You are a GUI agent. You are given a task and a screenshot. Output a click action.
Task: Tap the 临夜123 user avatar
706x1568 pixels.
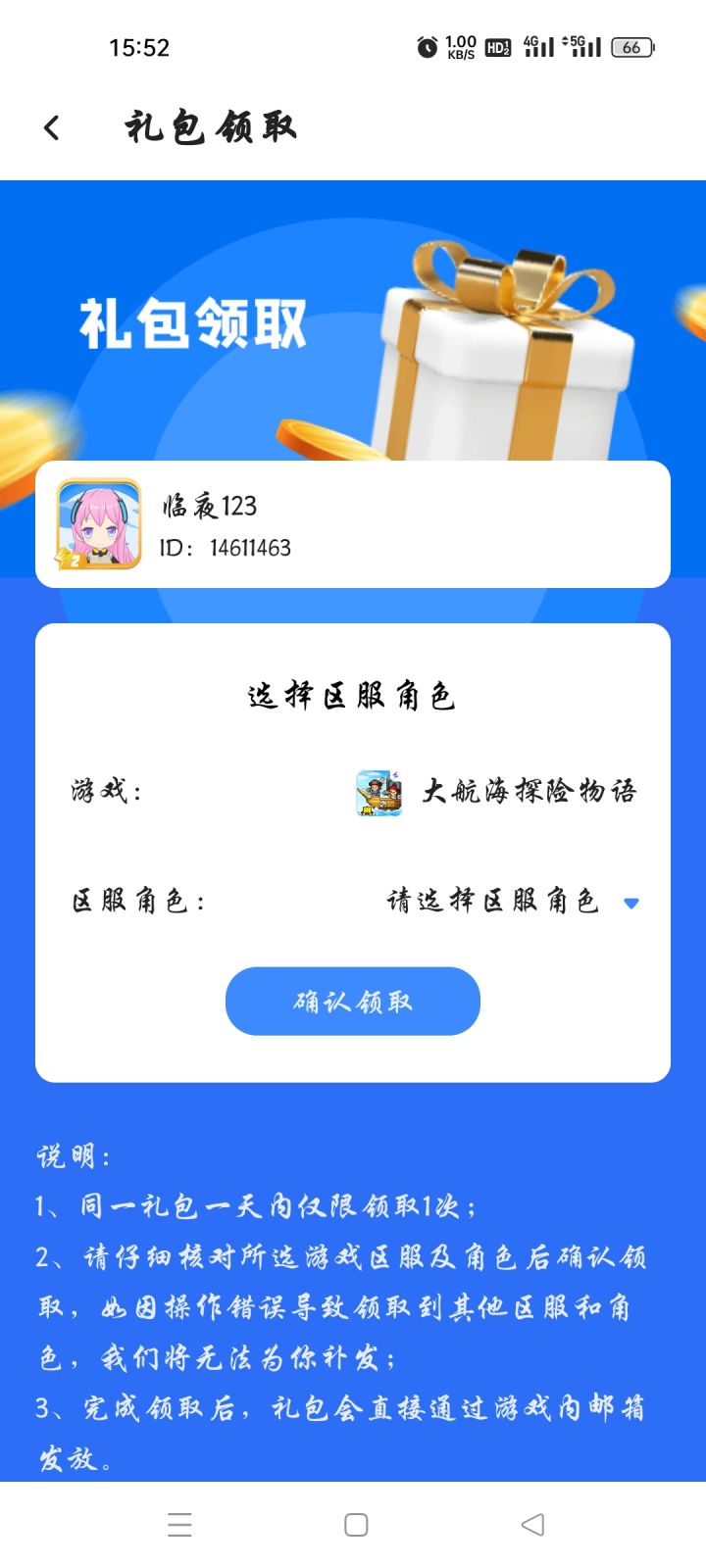click(95, 522)
